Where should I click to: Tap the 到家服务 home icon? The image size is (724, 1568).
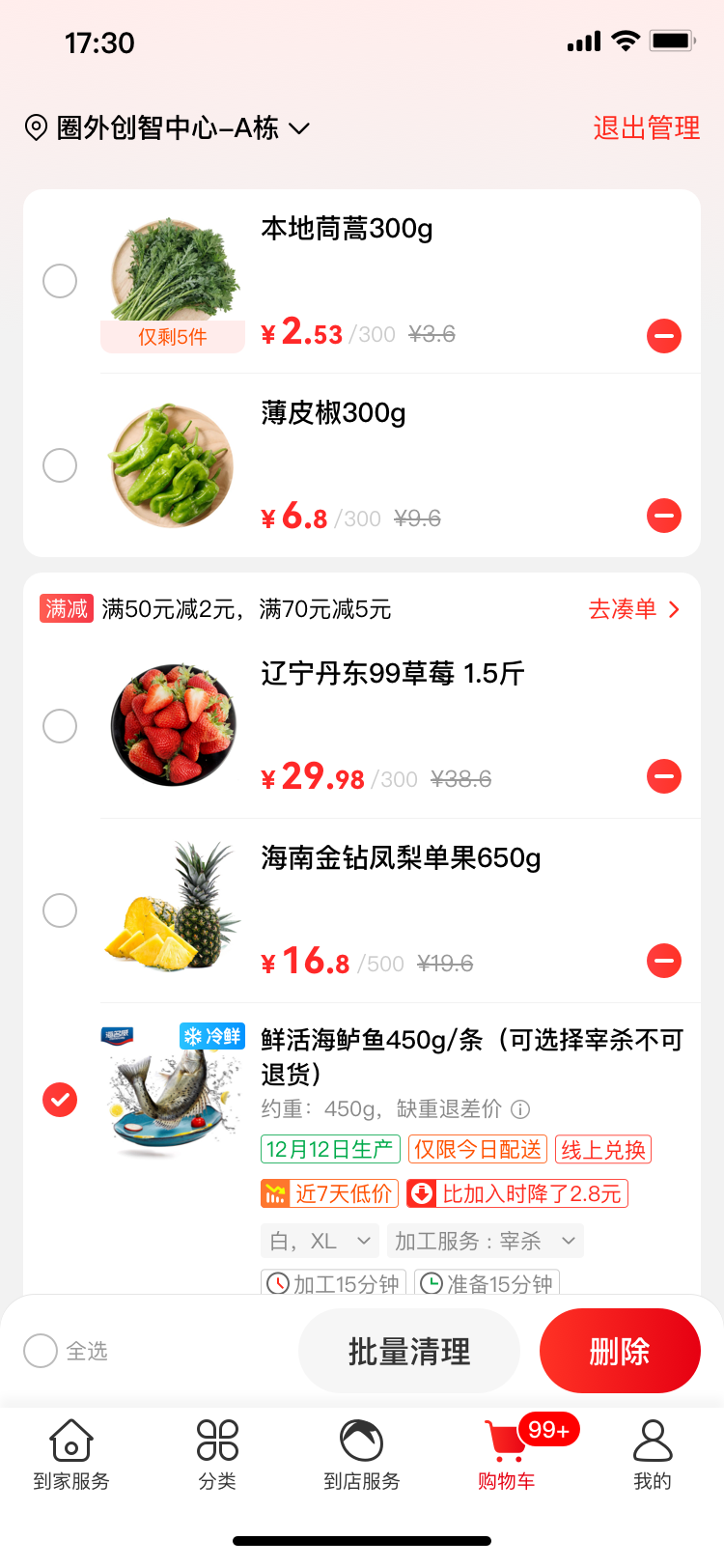pos(70,1442)
